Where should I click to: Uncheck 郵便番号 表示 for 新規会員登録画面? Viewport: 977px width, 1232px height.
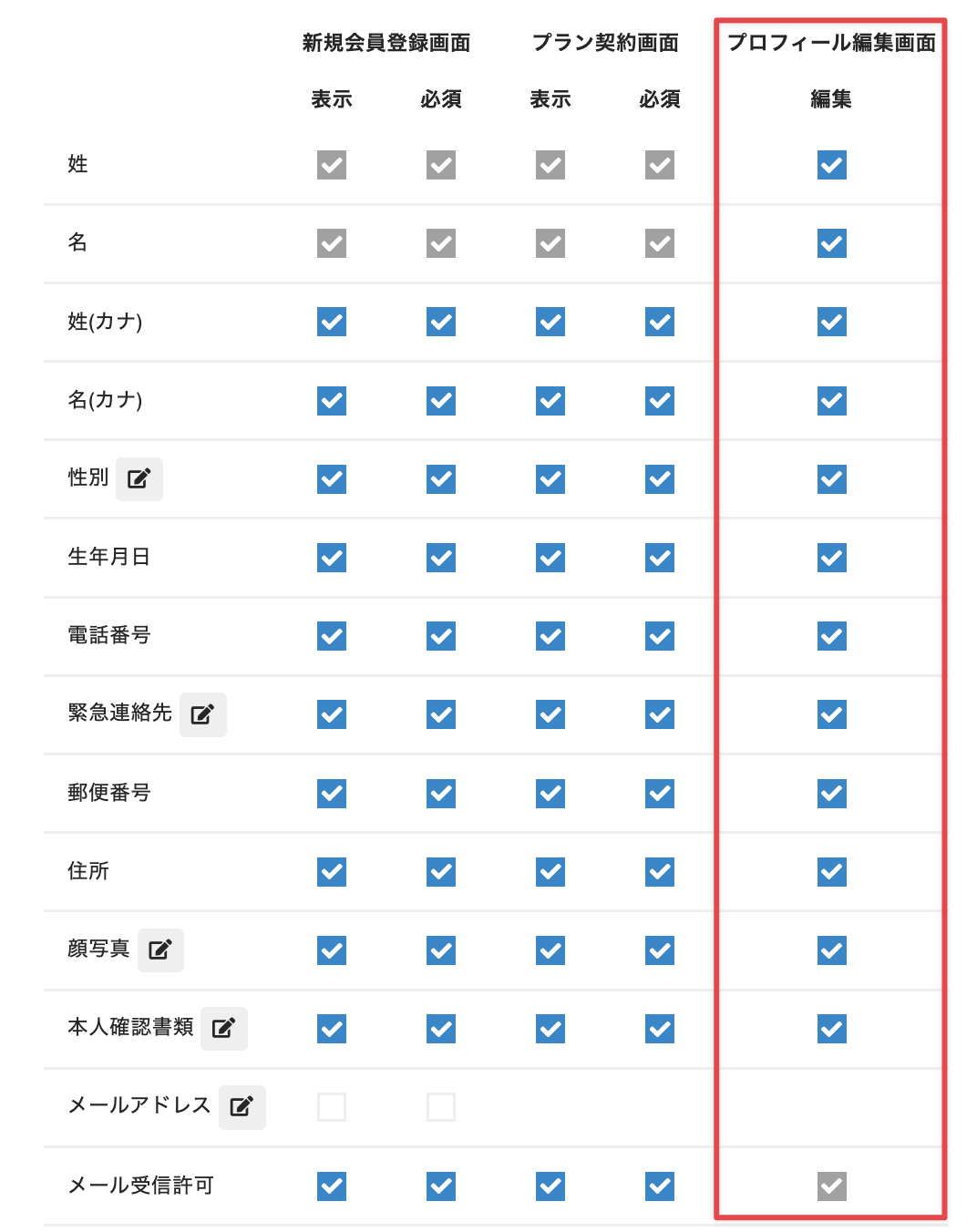click(x=332, y=794)
